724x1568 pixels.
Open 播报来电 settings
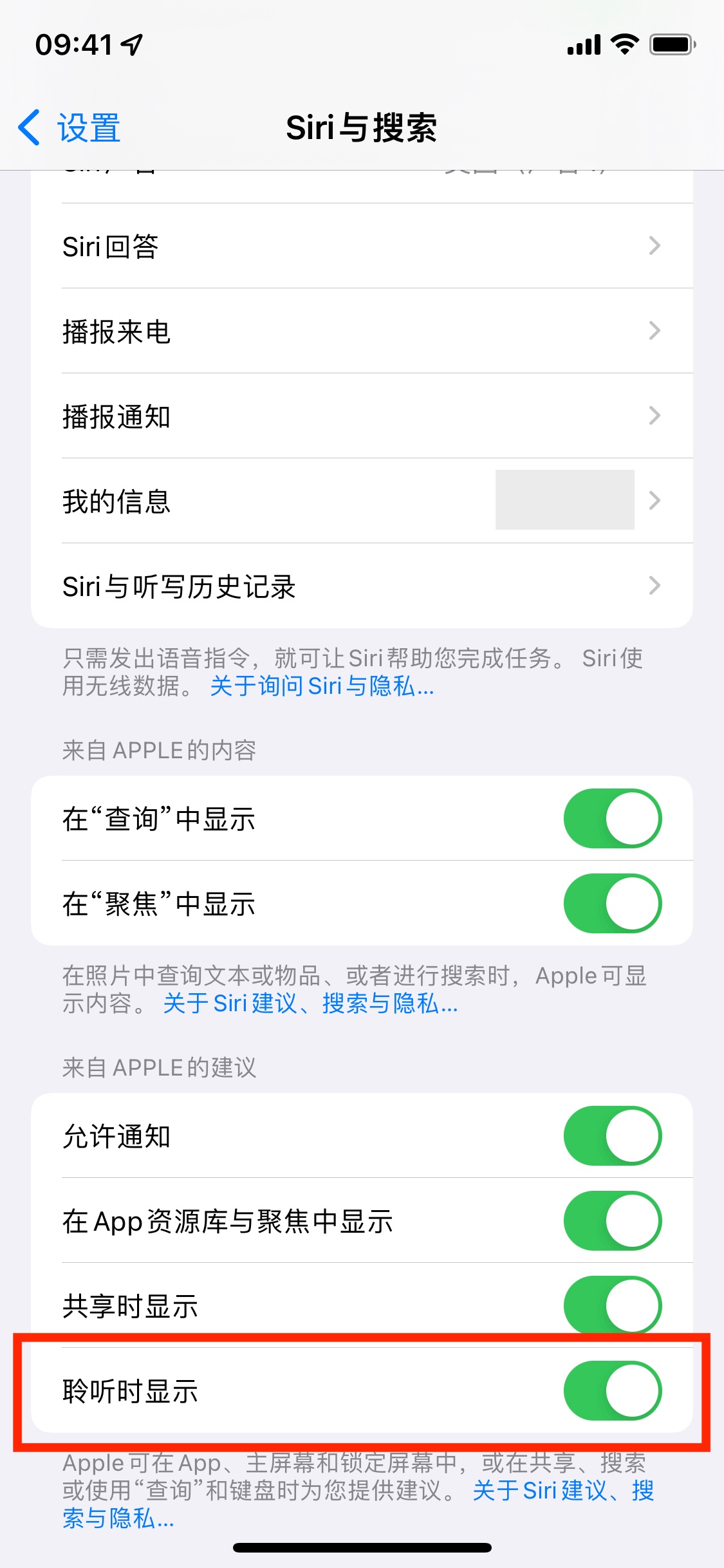coord(362,331)
